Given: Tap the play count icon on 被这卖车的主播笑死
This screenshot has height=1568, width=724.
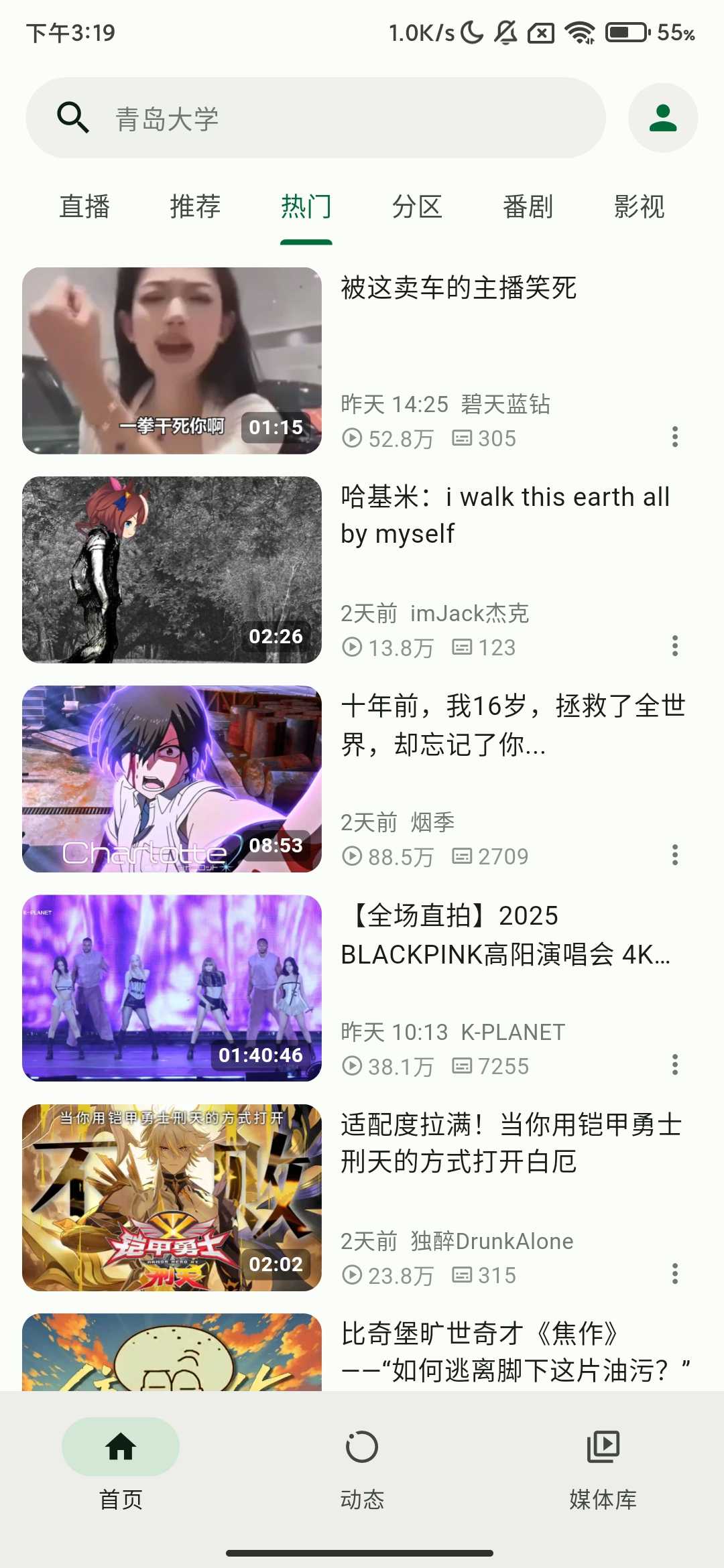Looking at the screenshot, I should click(x=352, y=439).
